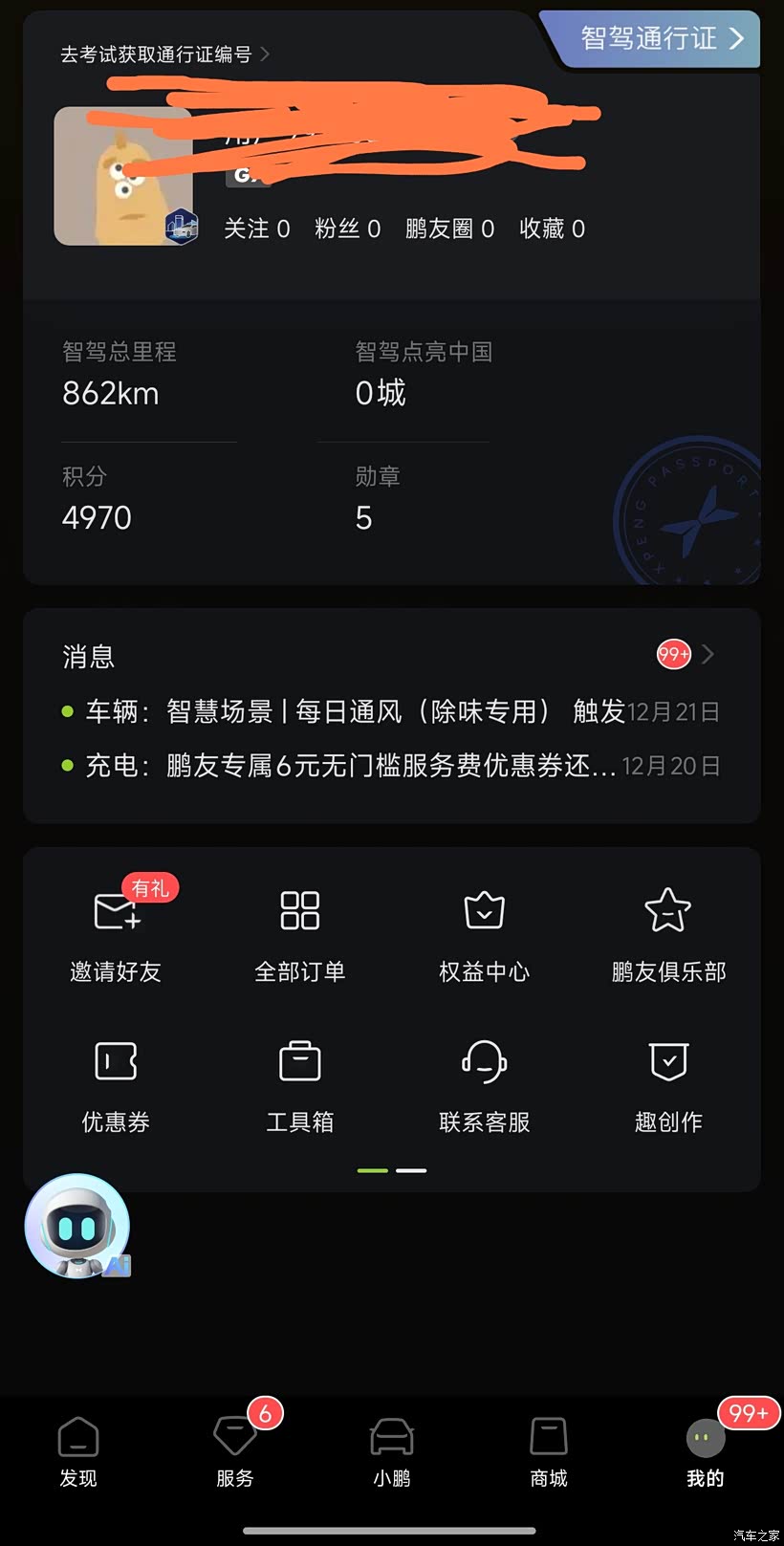Viewport: 784px width, 1546px height.
Task: Switch to the 服务 tab
Action: [235, 1451]
